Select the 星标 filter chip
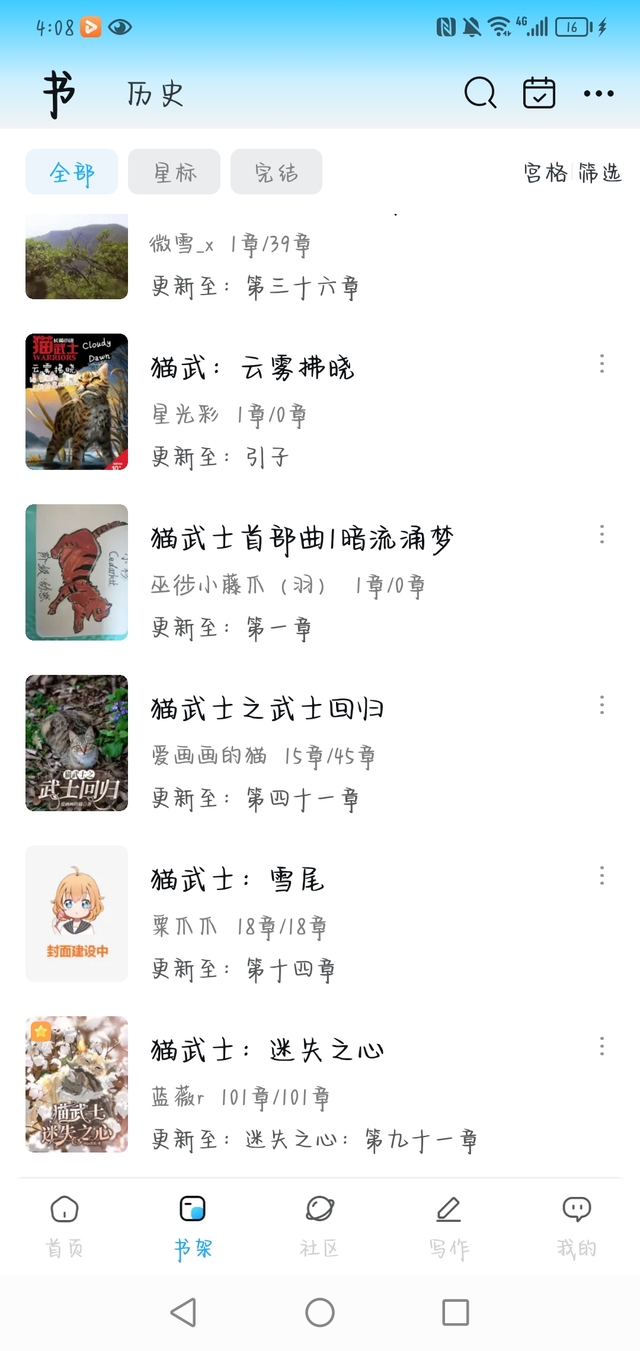 174,172
